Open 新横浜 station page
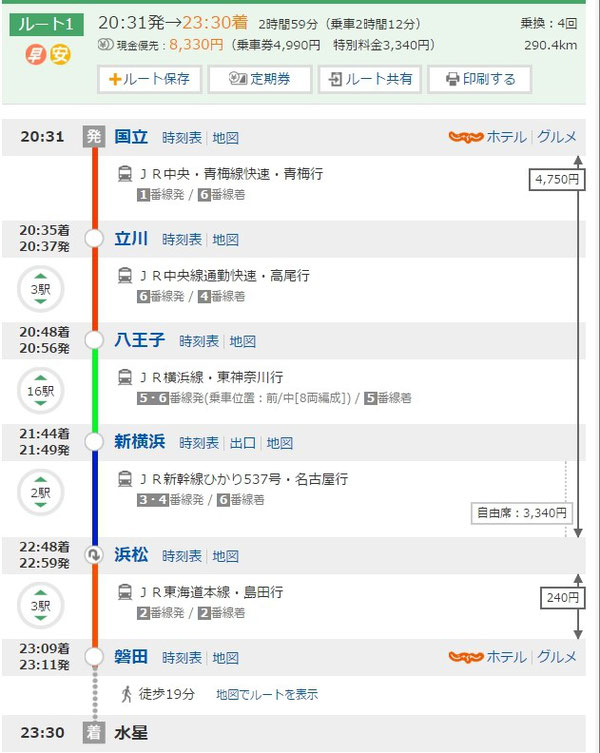This screenshot has width=600, height=753. coord(139,442)
